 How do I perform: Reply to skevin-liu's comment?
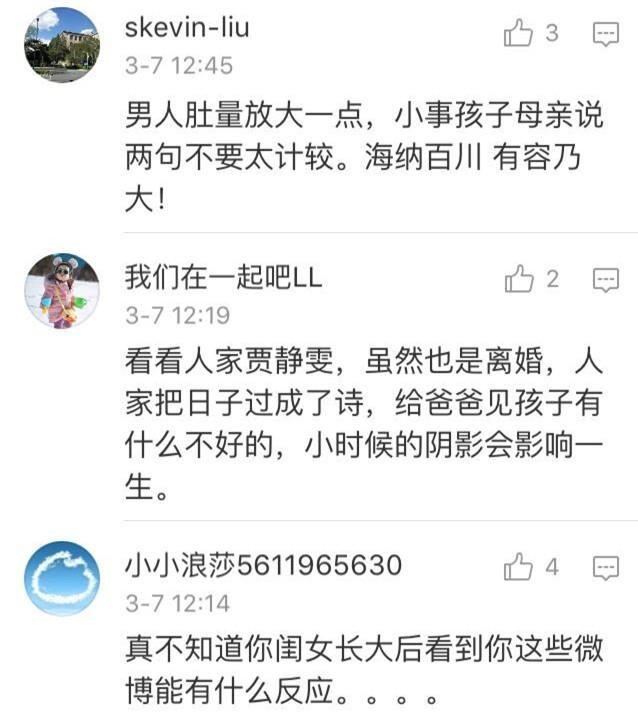[x=605, y=35]
